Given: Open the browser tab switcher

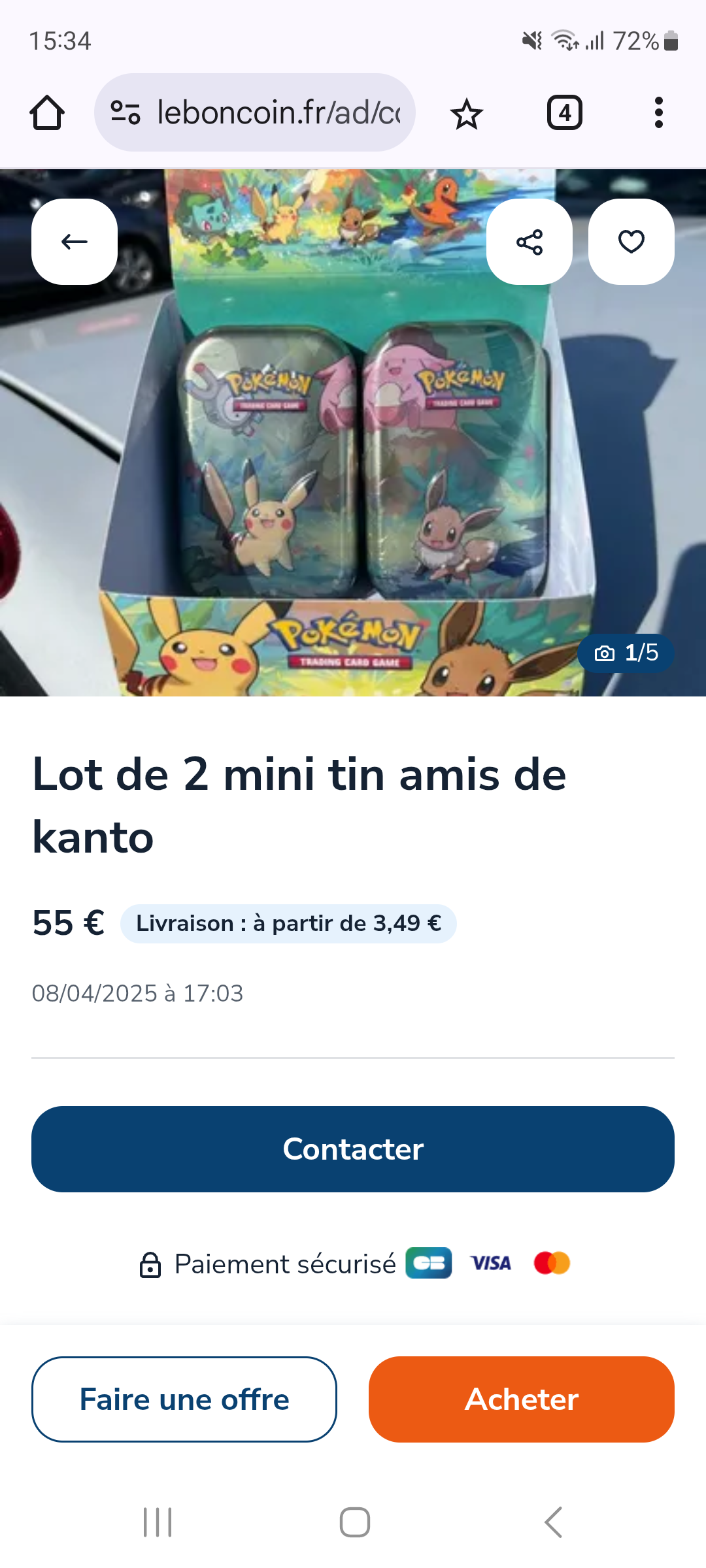Looking at the screenshot, I should coord(564,113).
